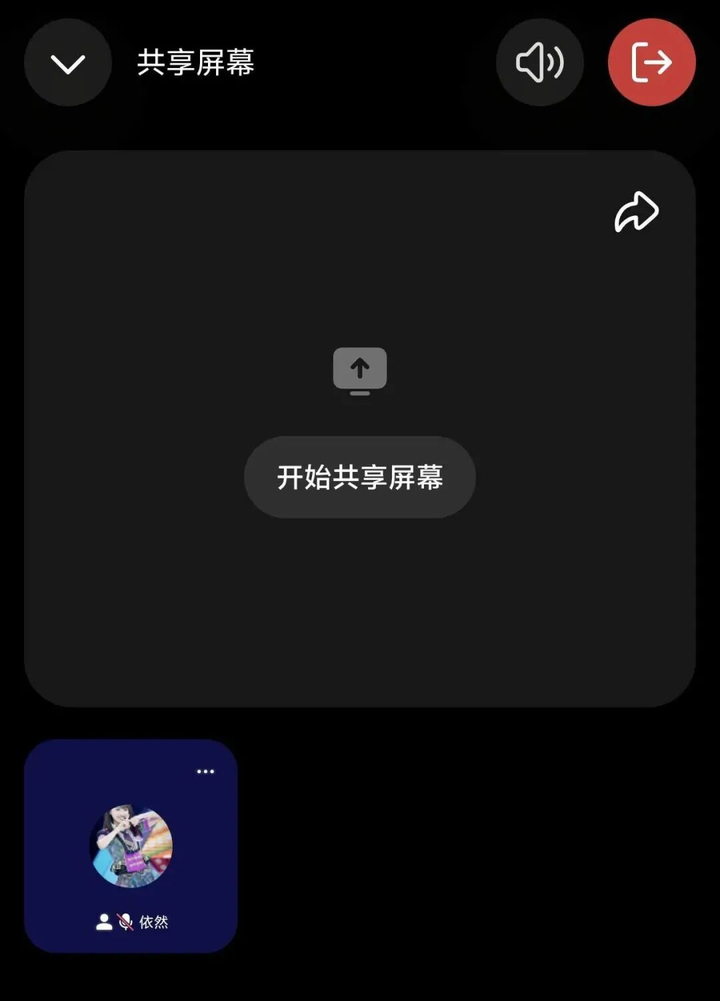Collapse the screen sharing panel
The height and width of the screenshot is (1001, 720).
67,63
